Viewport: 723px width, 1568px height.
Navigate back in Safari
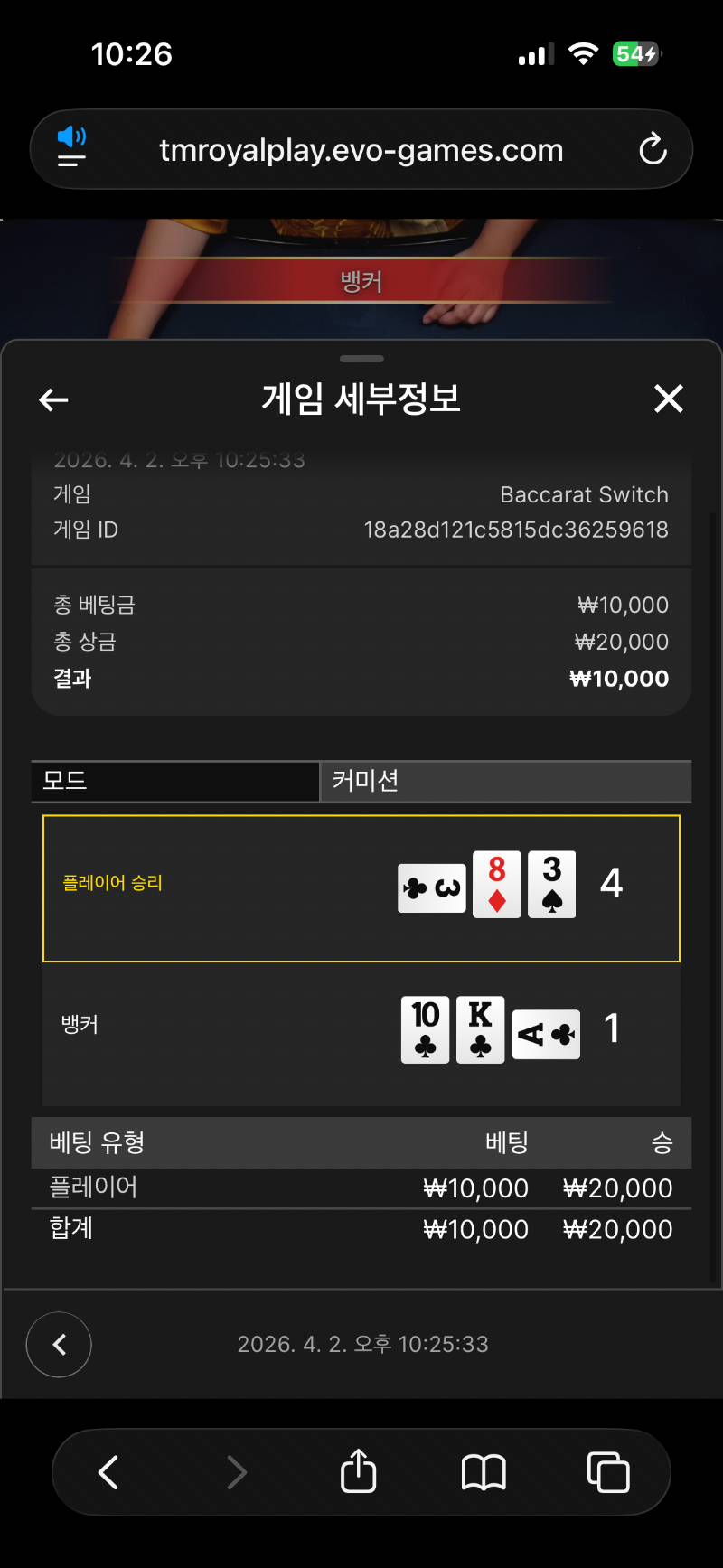pyautogui.click(x=108, y=1472)
